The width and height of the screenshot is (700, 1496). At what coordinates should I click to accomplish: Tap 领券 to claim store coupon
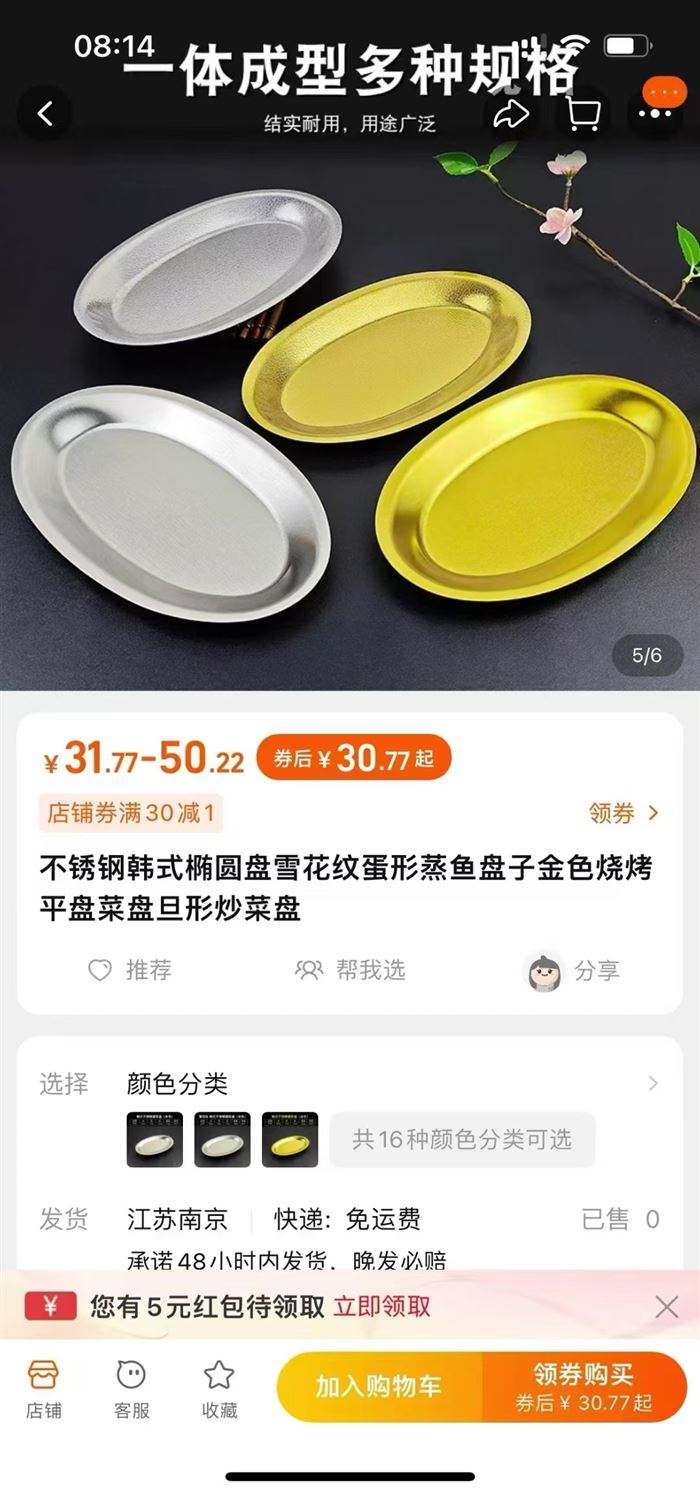(623, 813)
